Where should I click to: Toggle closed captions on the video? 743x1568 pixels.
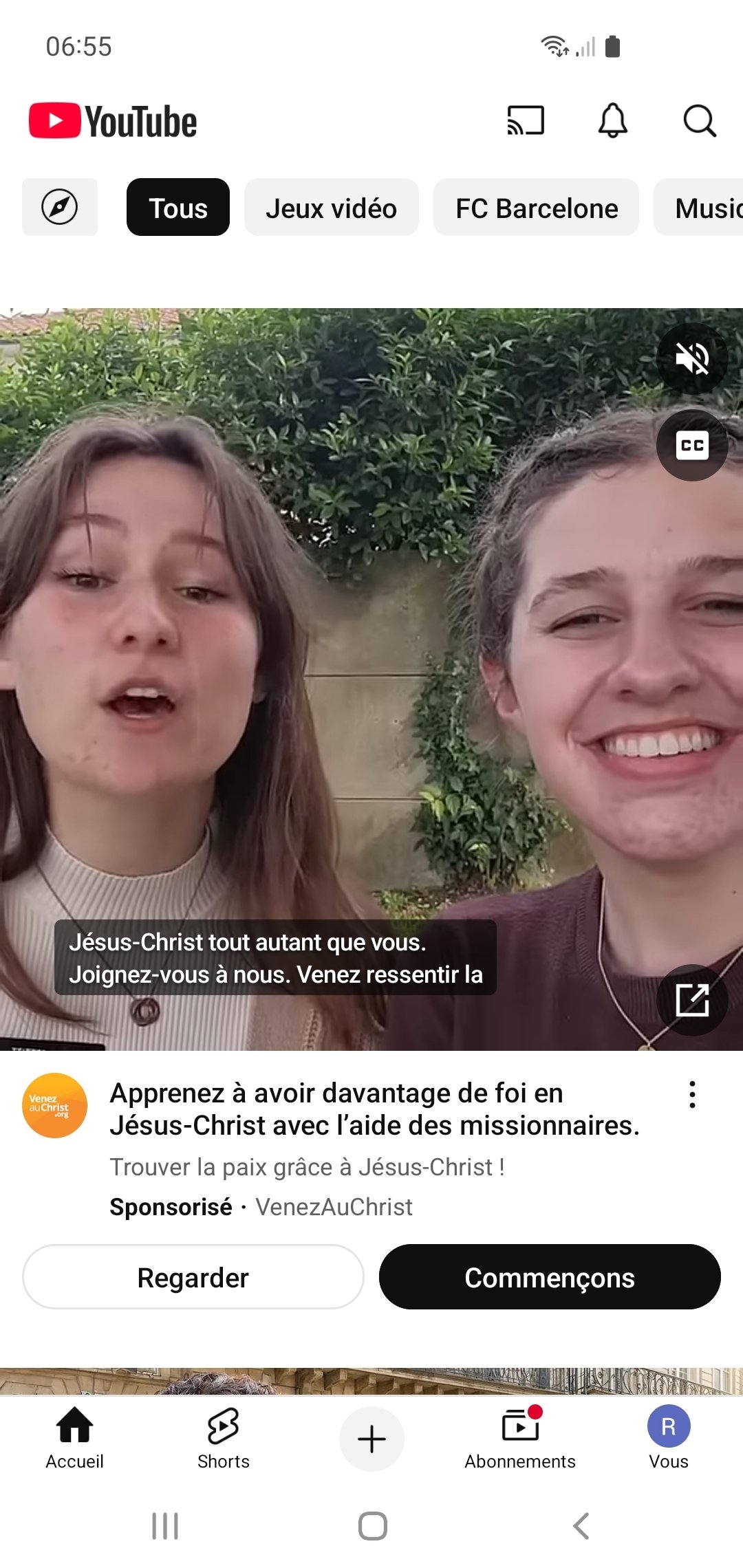[x=692, y=445]
